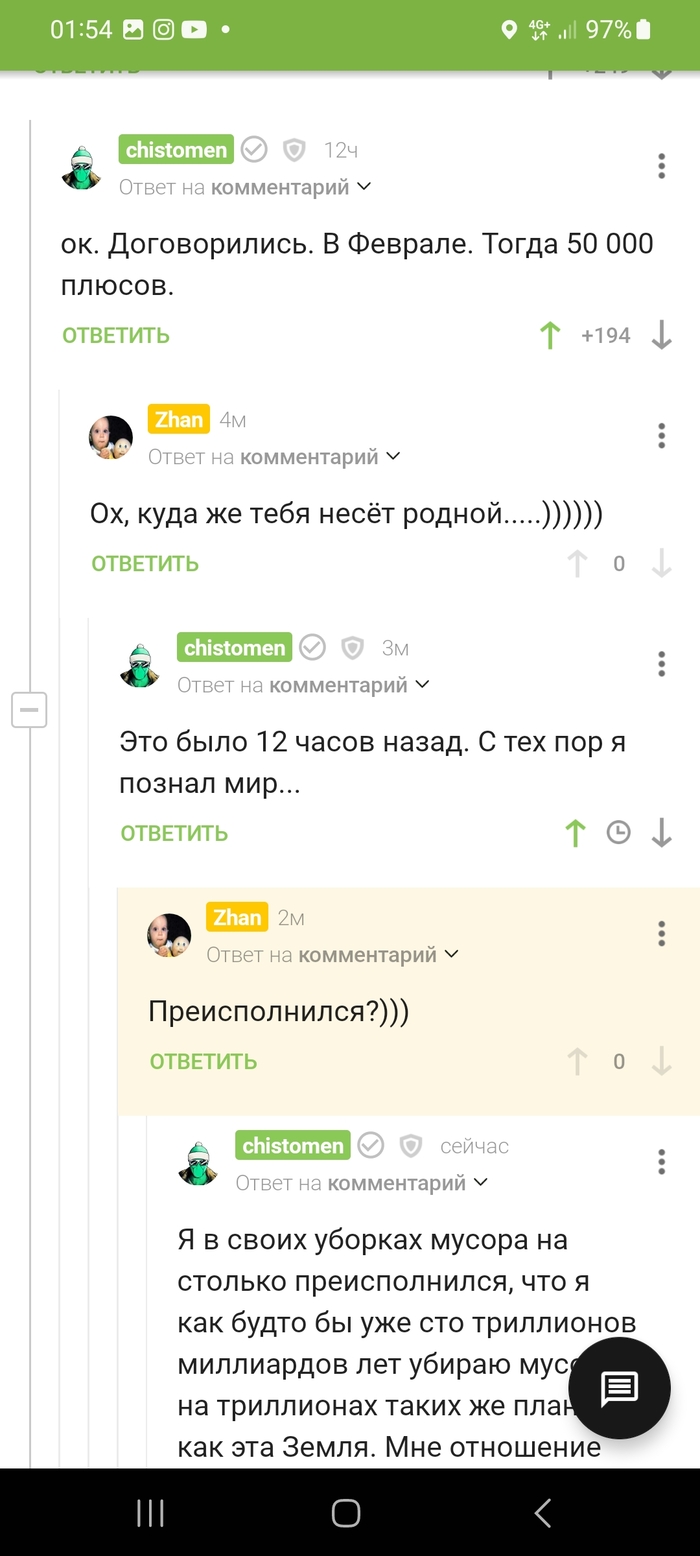Upvote Zhan's "Ох, куда же" comment
This screenshot has height=1556, width=700.
[x=577, y=564]
